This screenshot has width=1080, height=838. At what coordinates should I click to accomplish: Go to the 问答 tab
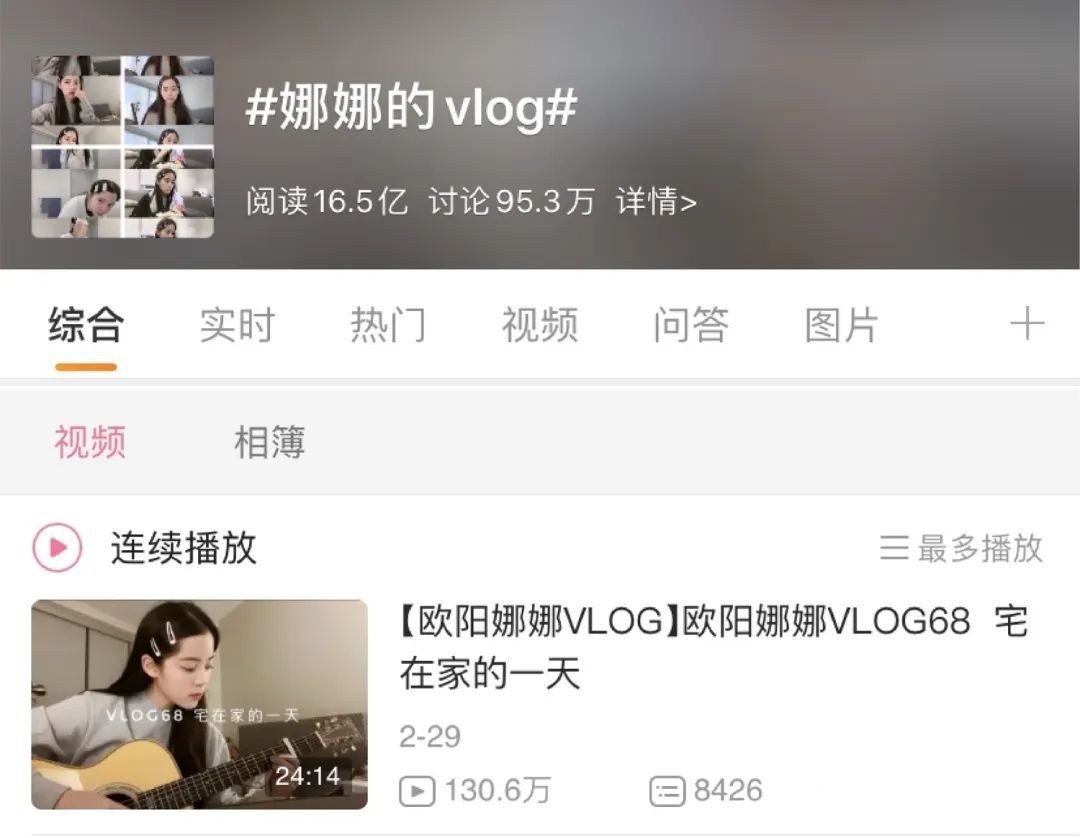point(690,326)
